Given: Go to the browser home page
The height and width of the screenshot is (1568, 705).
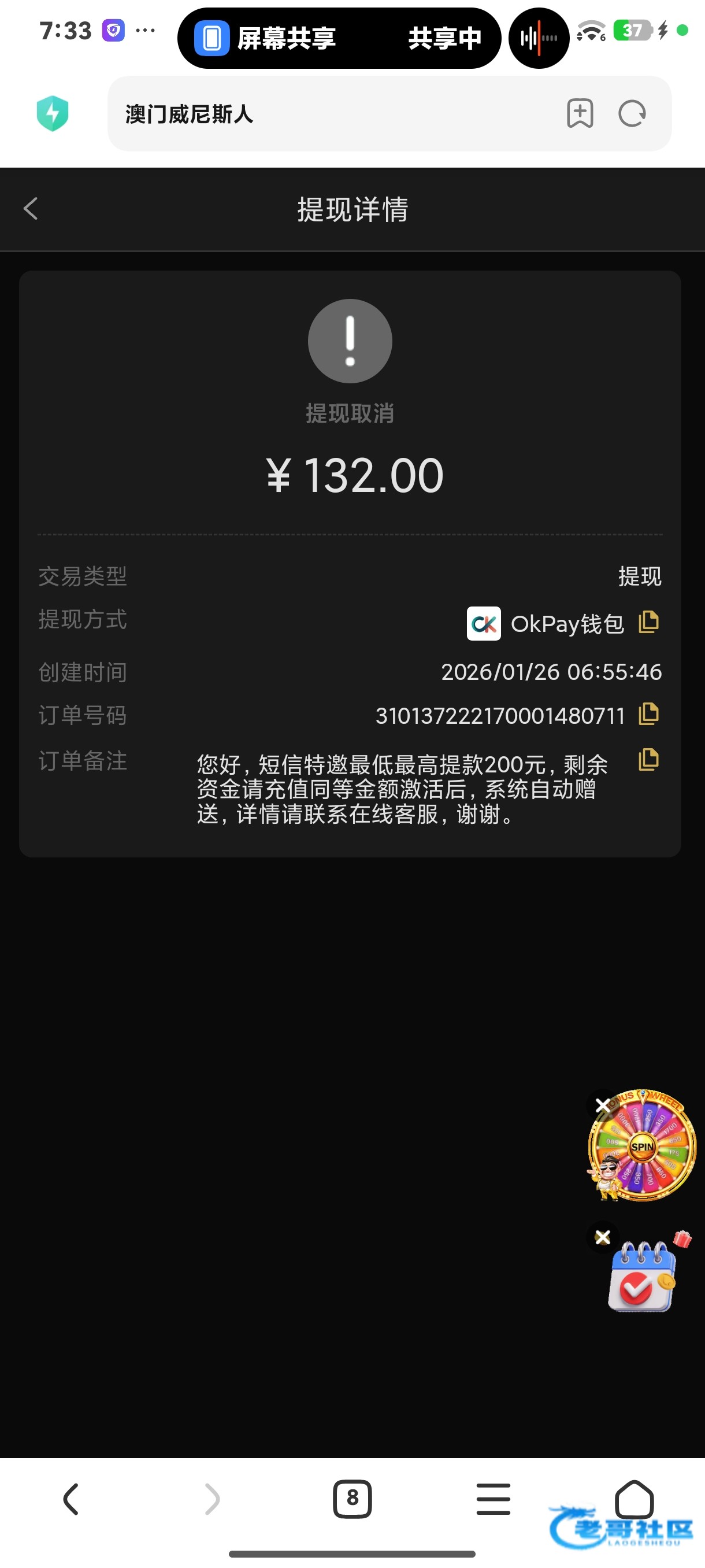Looking at the screenshot, I should pos(634,1499).
